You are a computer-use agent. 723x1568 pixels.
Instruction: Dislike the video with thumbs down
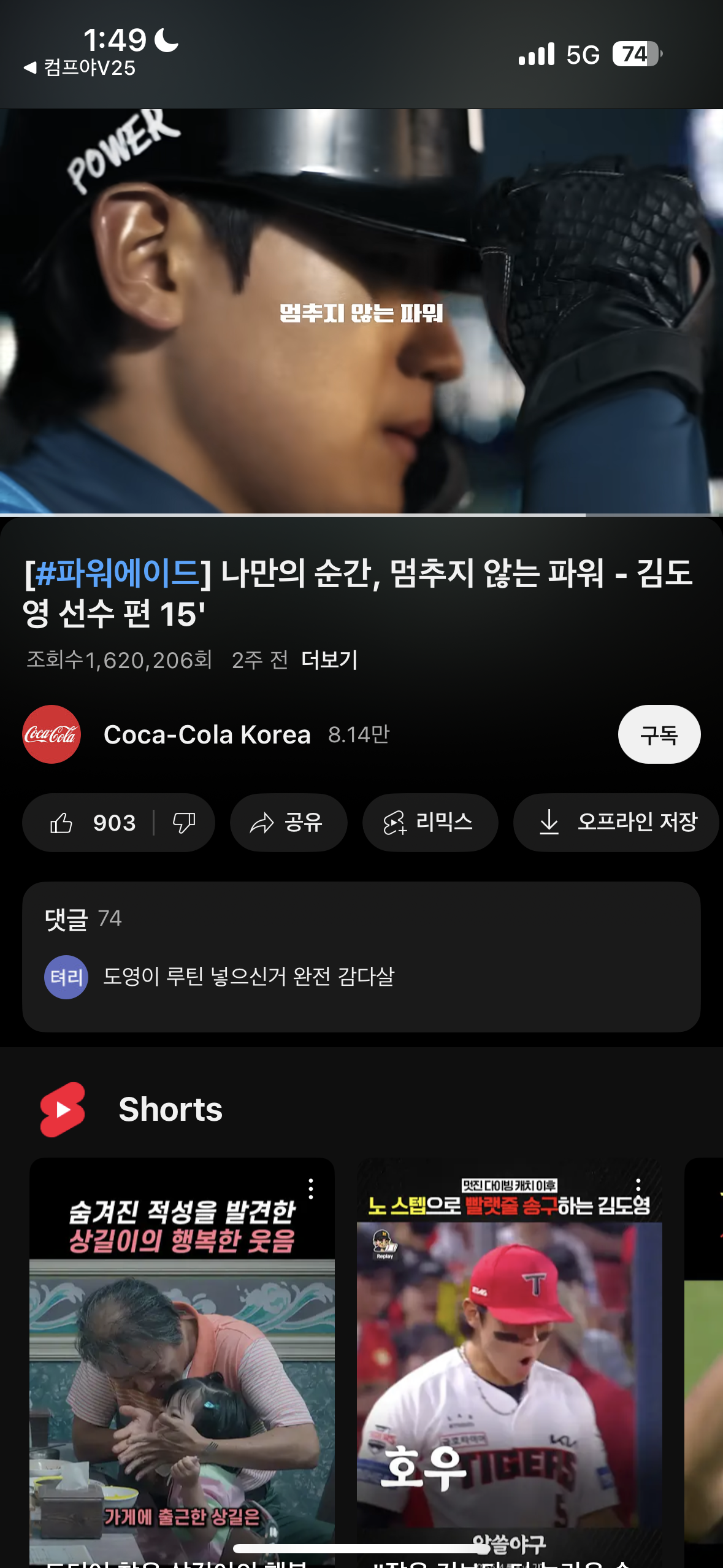pos(184,823)
